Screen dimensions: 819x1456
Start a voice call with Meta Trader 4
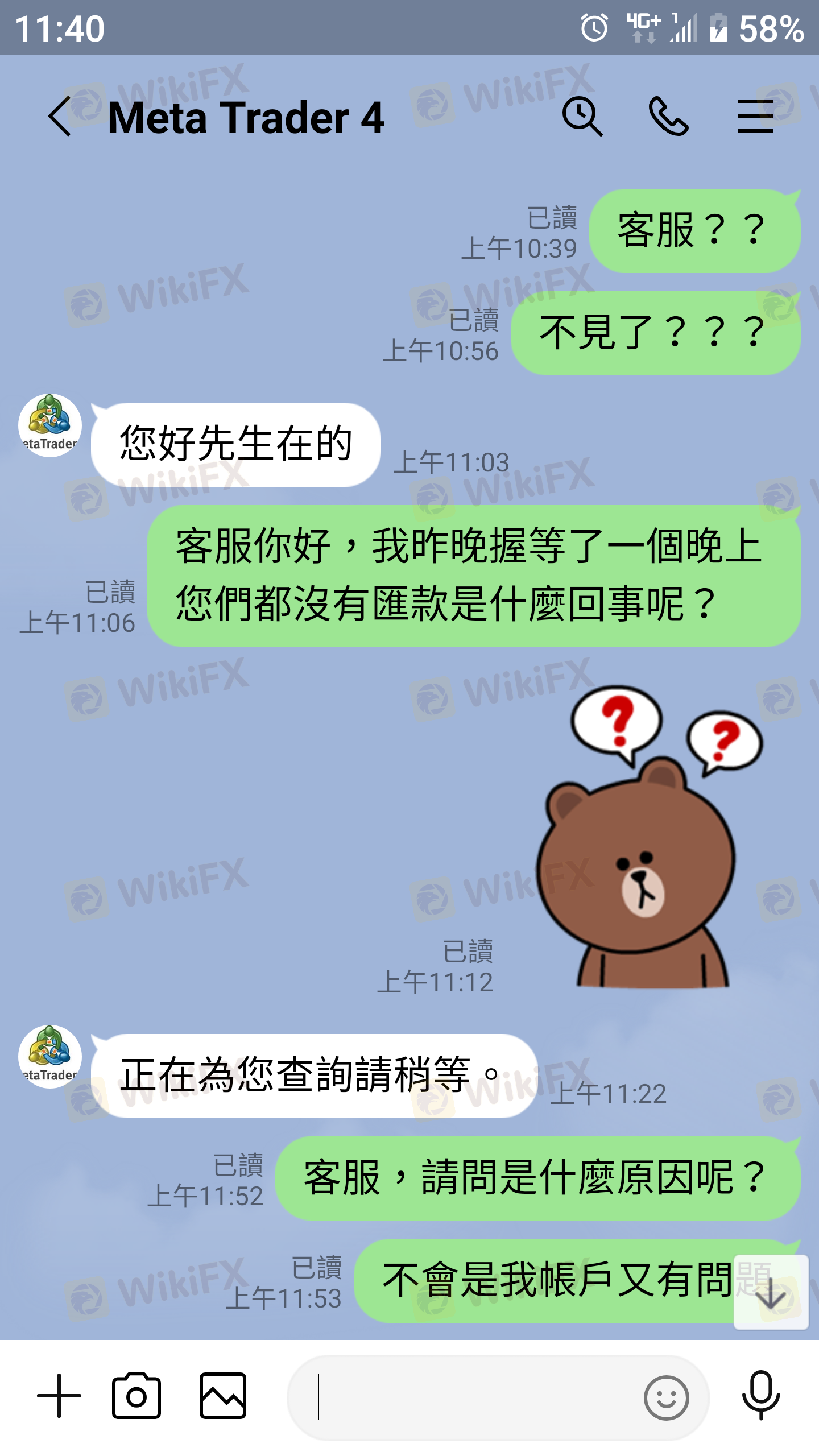(x=668, y=117)
